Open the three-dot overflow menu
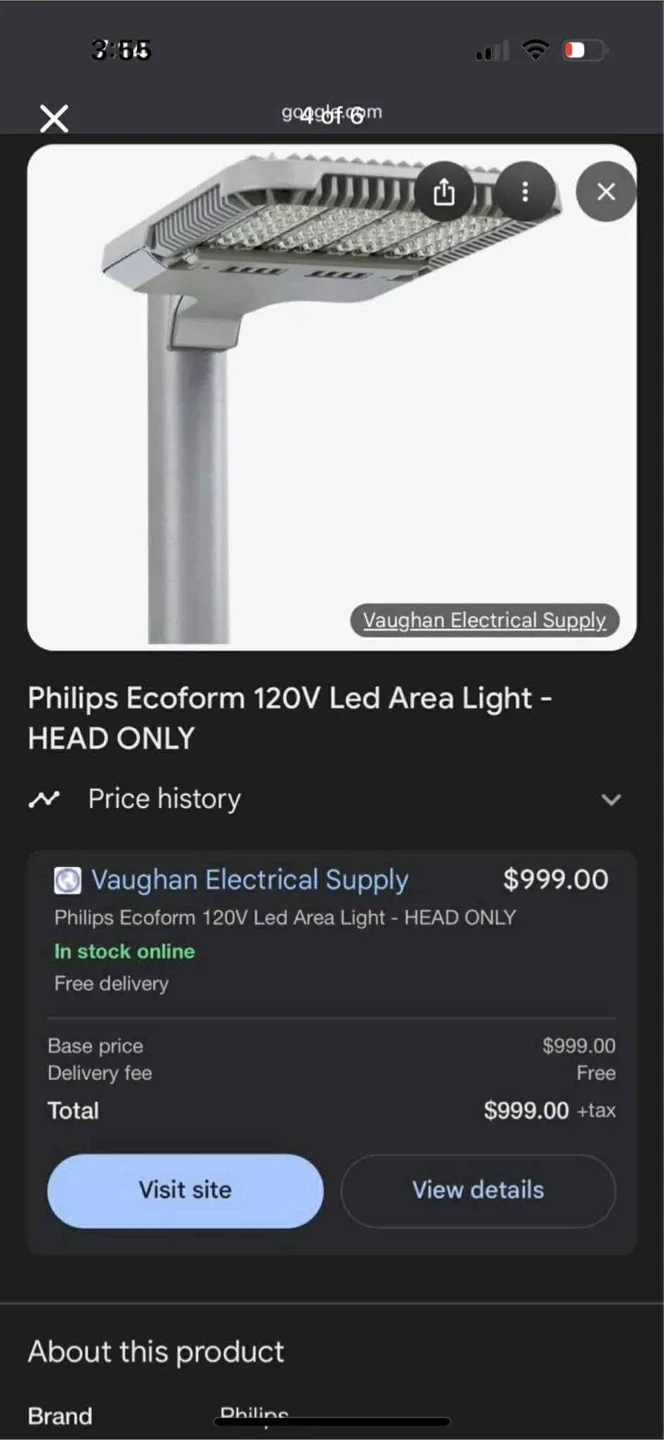Image resolution: width=664 pixels, height=1440 pixels. [x=525, y=192]
